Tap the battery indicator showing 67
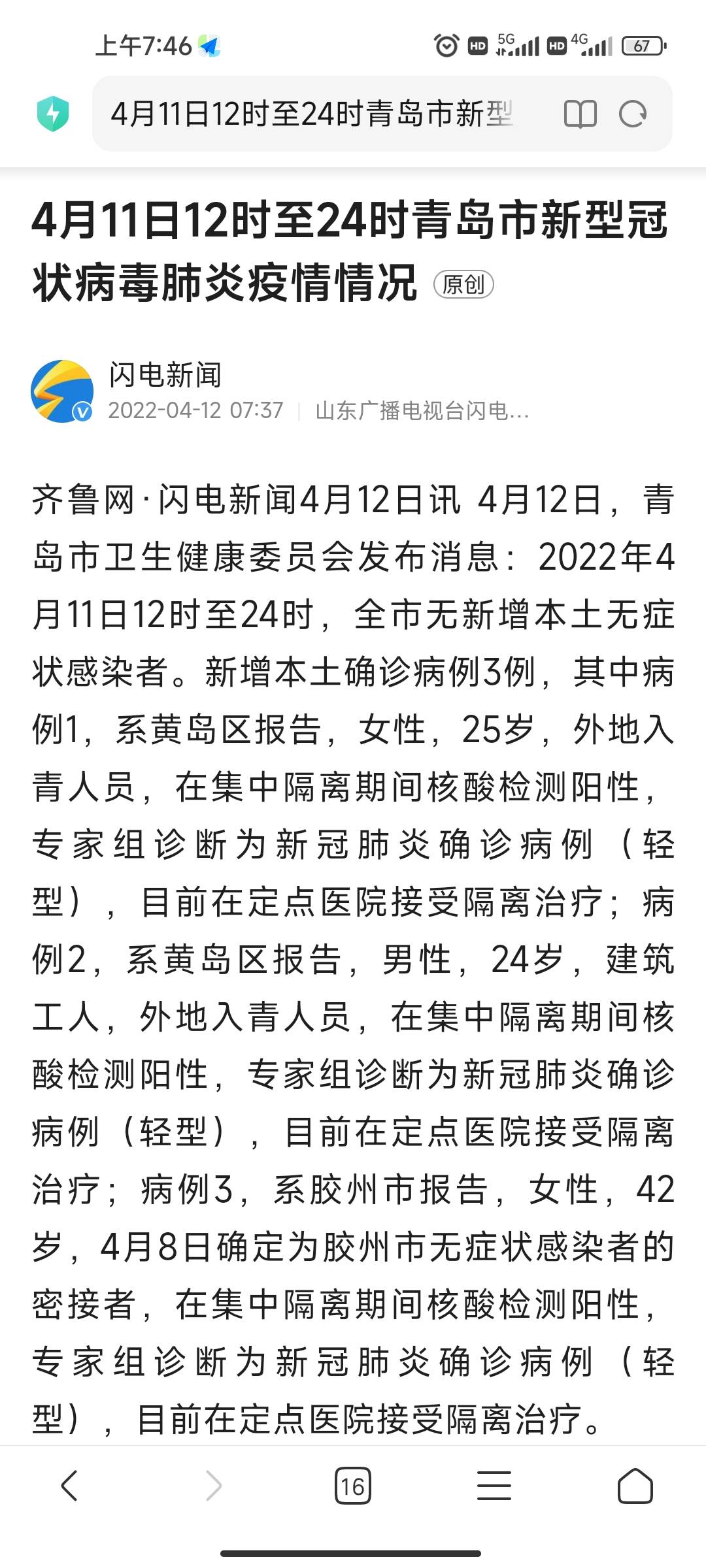The height and width of the screenshot is (1568, 706). pos(641,46)
